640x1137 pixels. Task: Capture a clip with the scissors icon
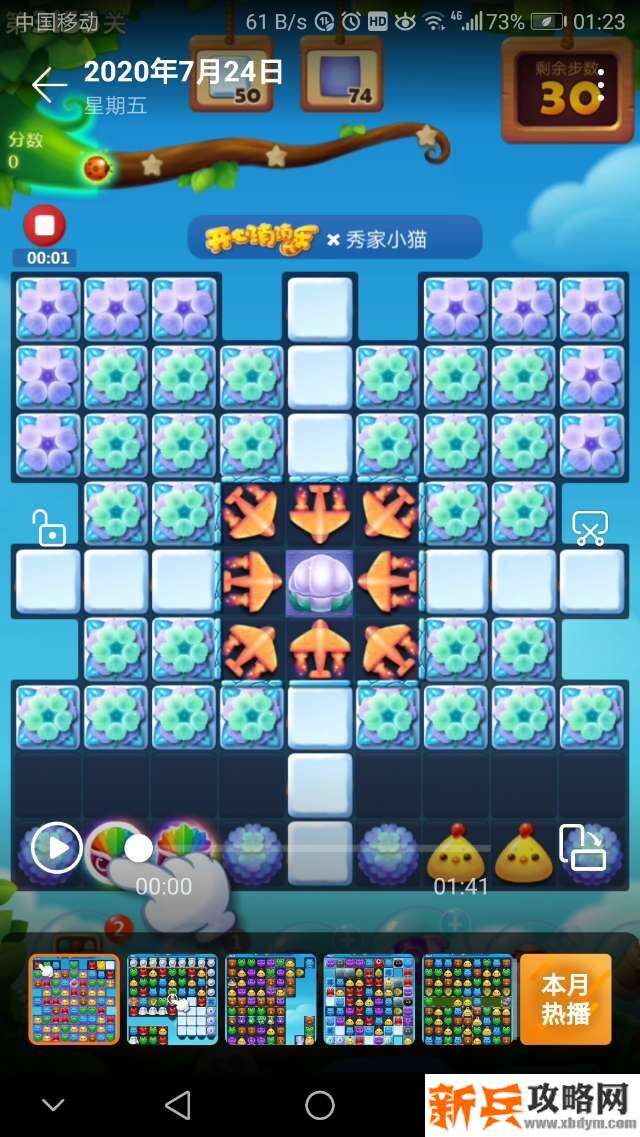click(x=590, y=528)
